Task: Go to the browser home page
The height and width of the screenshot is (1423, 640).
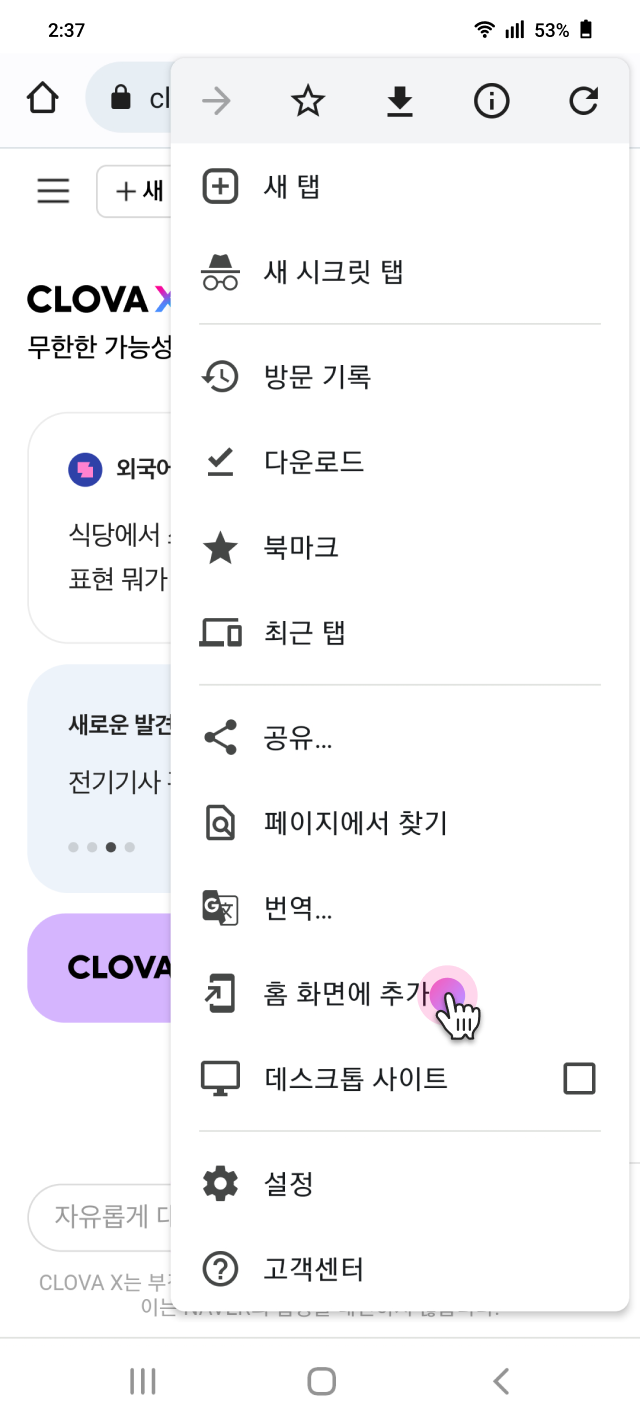Action: click(42, 99)
